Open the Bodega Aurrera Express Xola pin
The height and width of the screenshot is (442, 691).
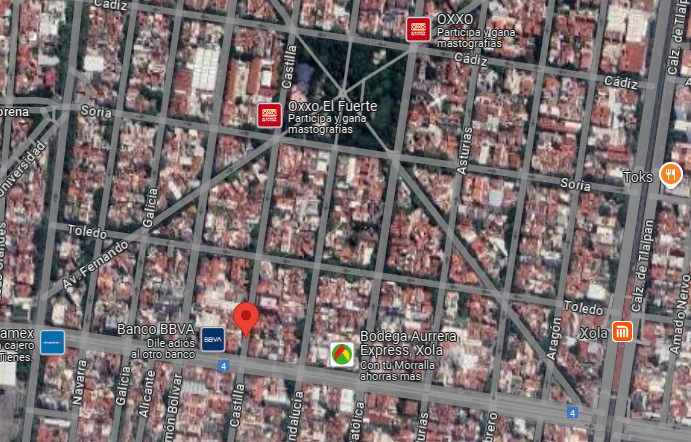pos(342,355)
